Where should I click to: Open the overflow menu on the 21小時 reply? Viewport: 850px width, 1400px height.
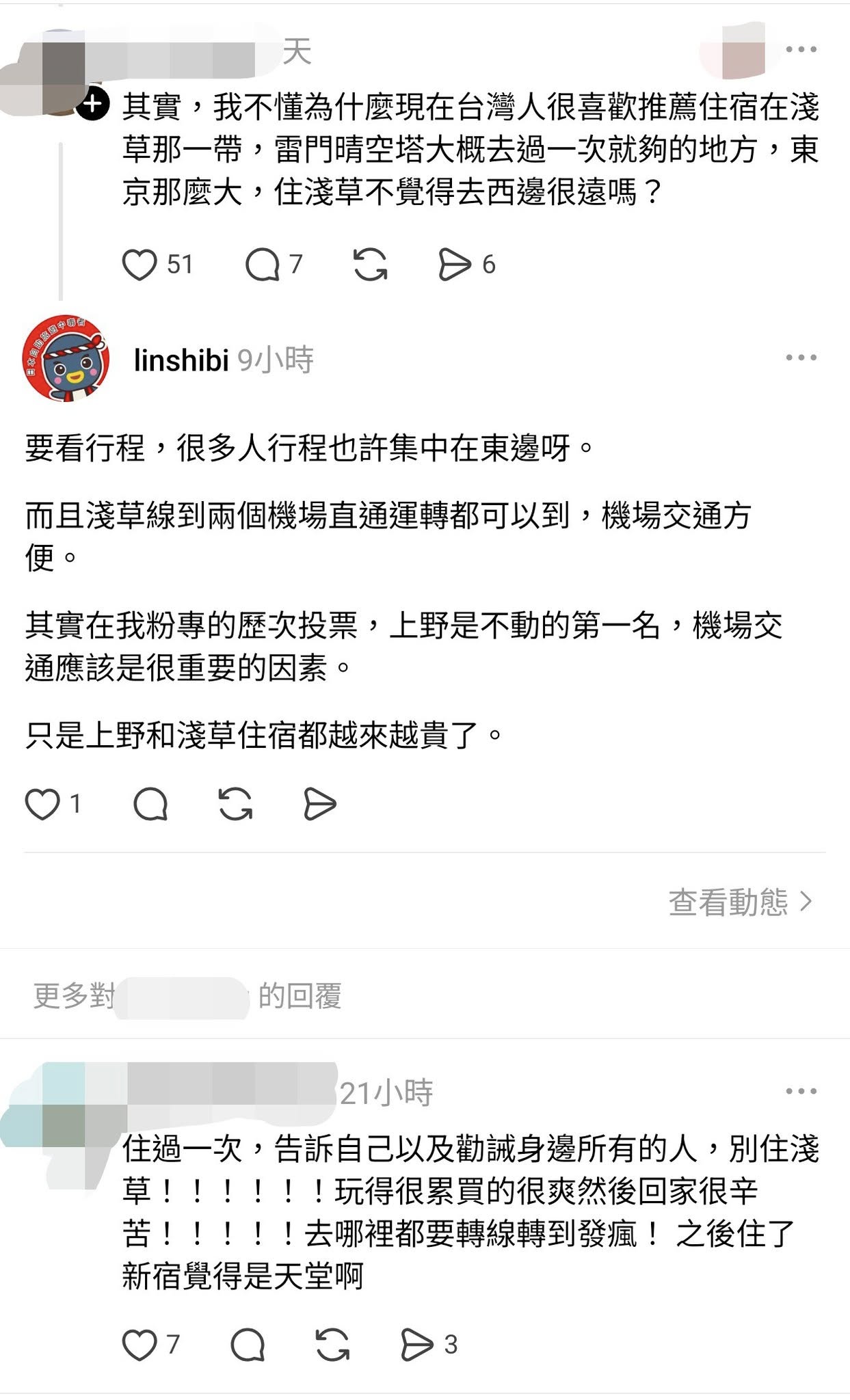pyautogui.click(x=801, y=1092)
